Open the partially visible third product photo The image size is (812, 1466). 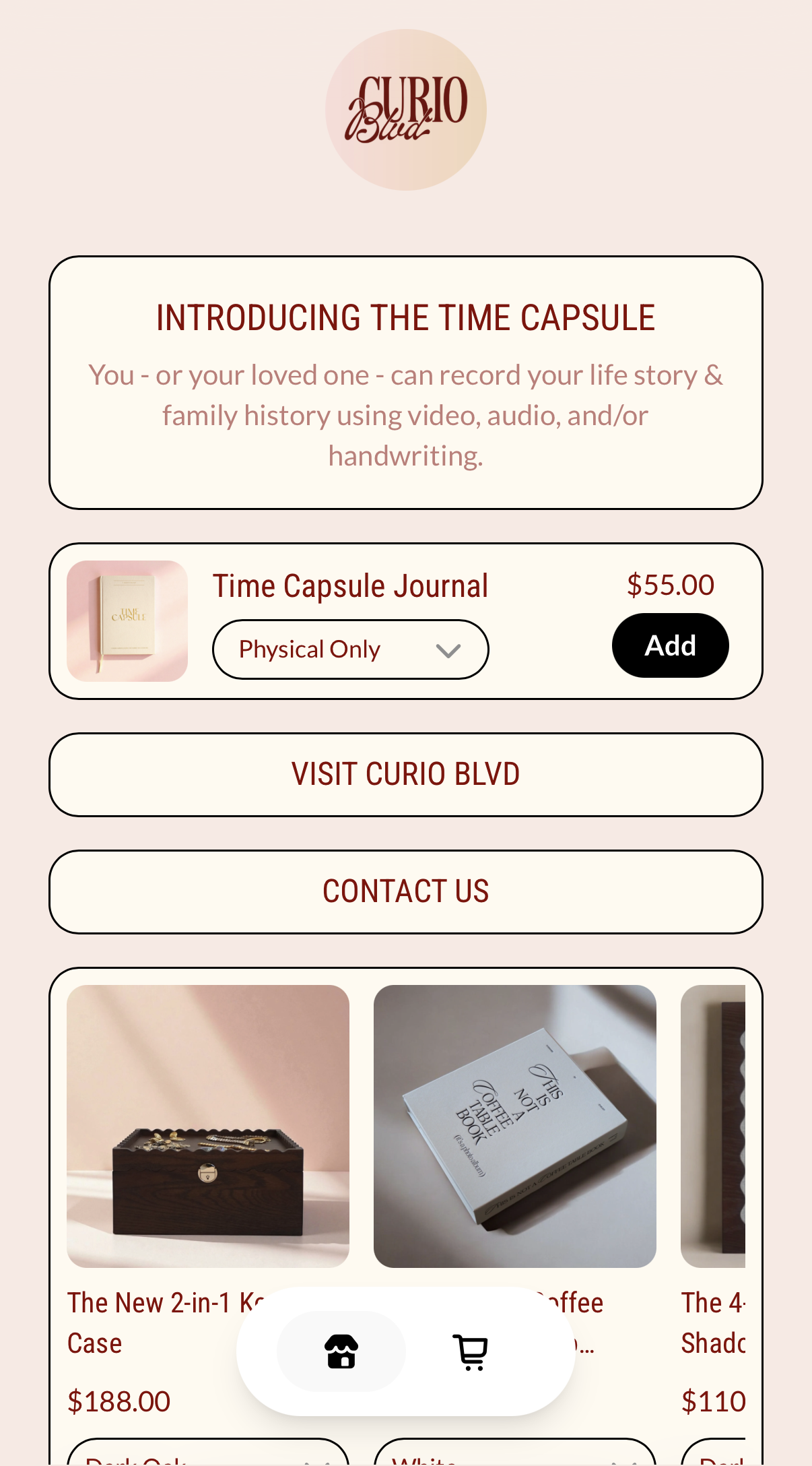click(x=713, y=1126)
